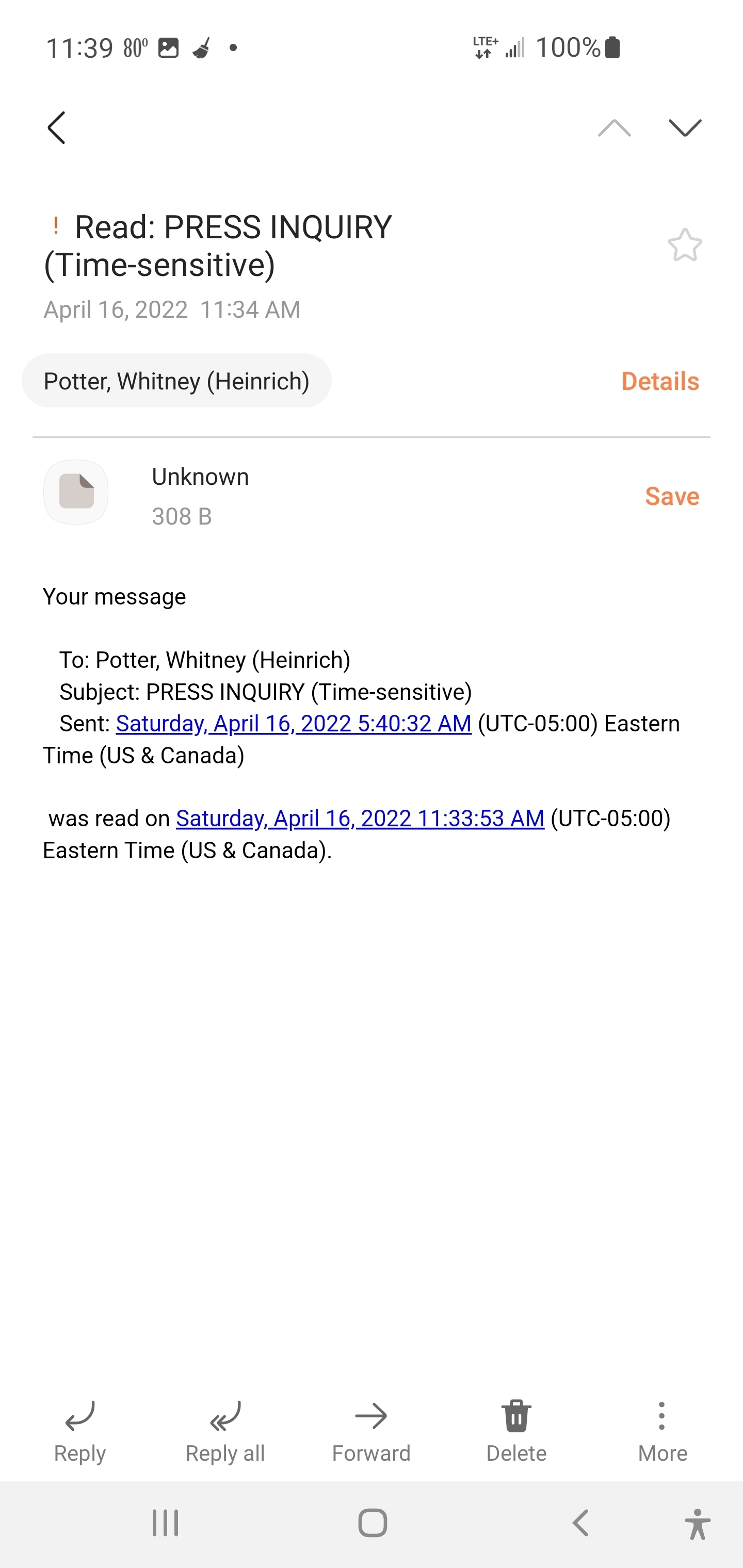743x1568 pixels.
Task: Delete this email
Action: (516, 1430)
